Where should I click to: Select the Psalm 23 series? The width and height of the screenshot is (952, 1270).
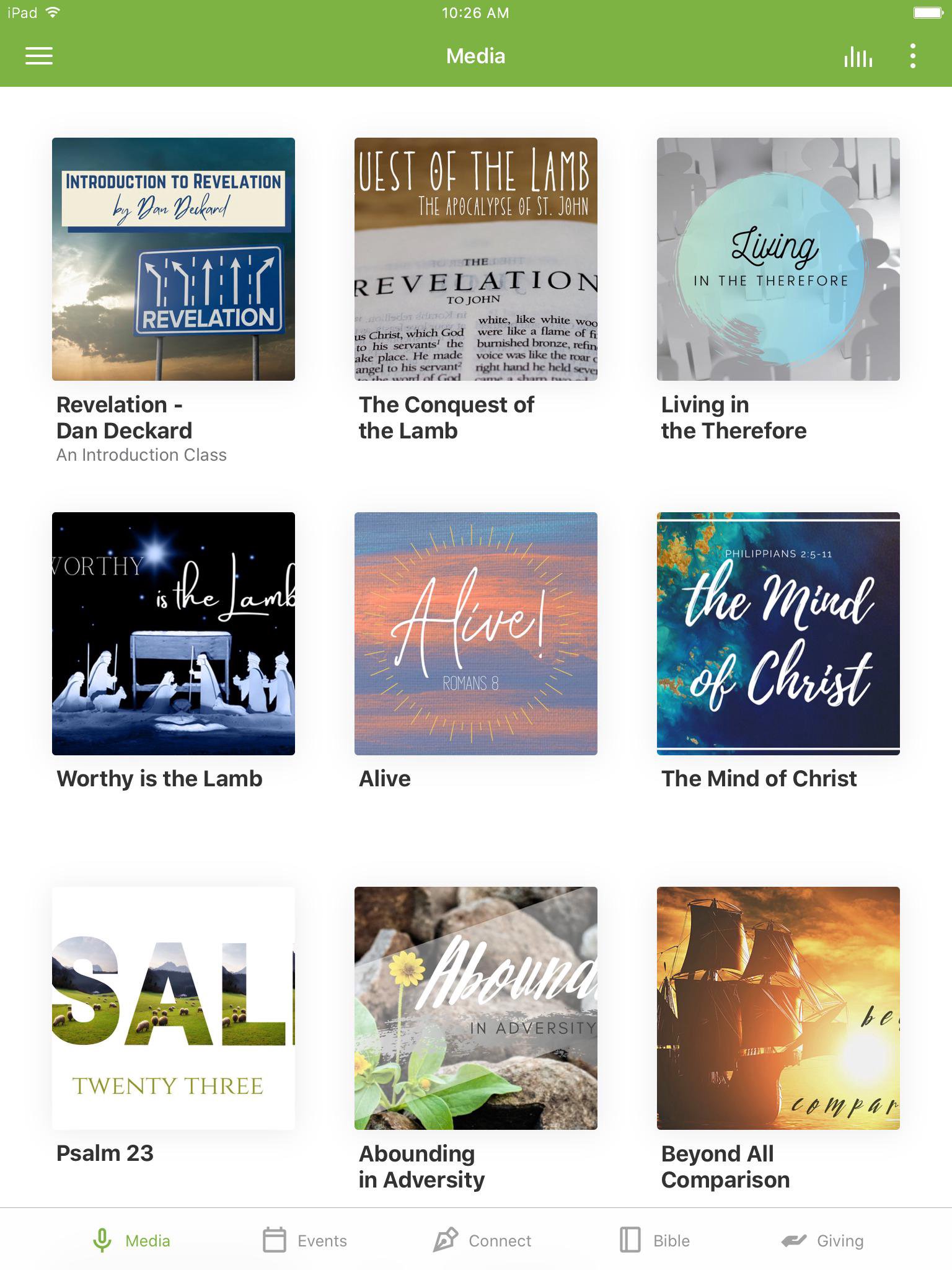pyautogui.click(x=174, y=1008)
